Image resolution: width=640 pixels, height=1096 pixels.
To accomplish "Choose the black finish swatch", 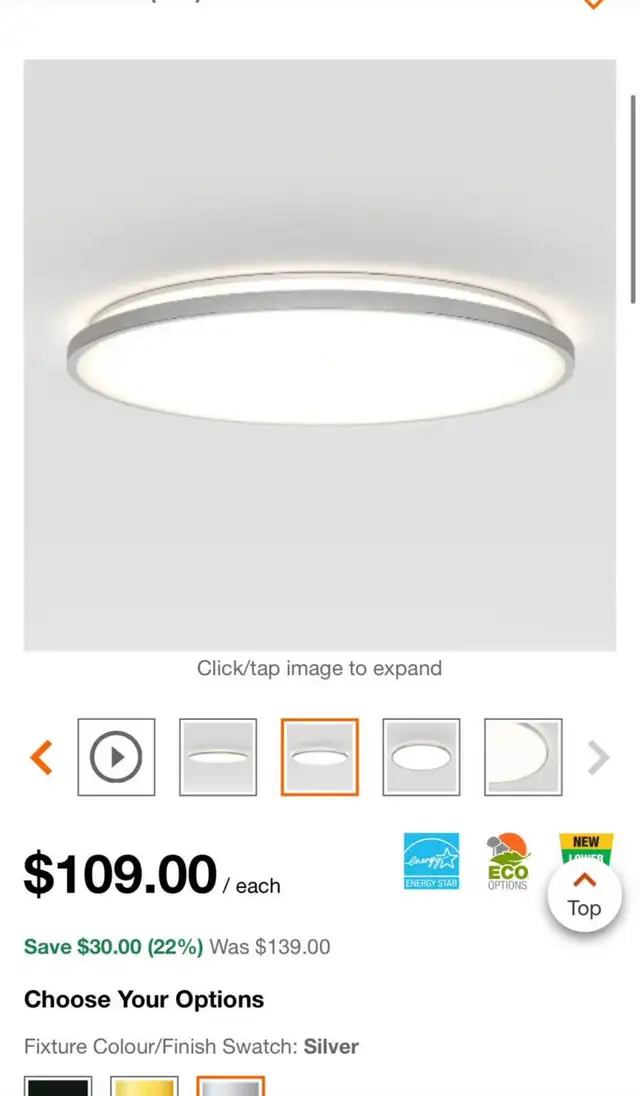I will (59, 1086).
